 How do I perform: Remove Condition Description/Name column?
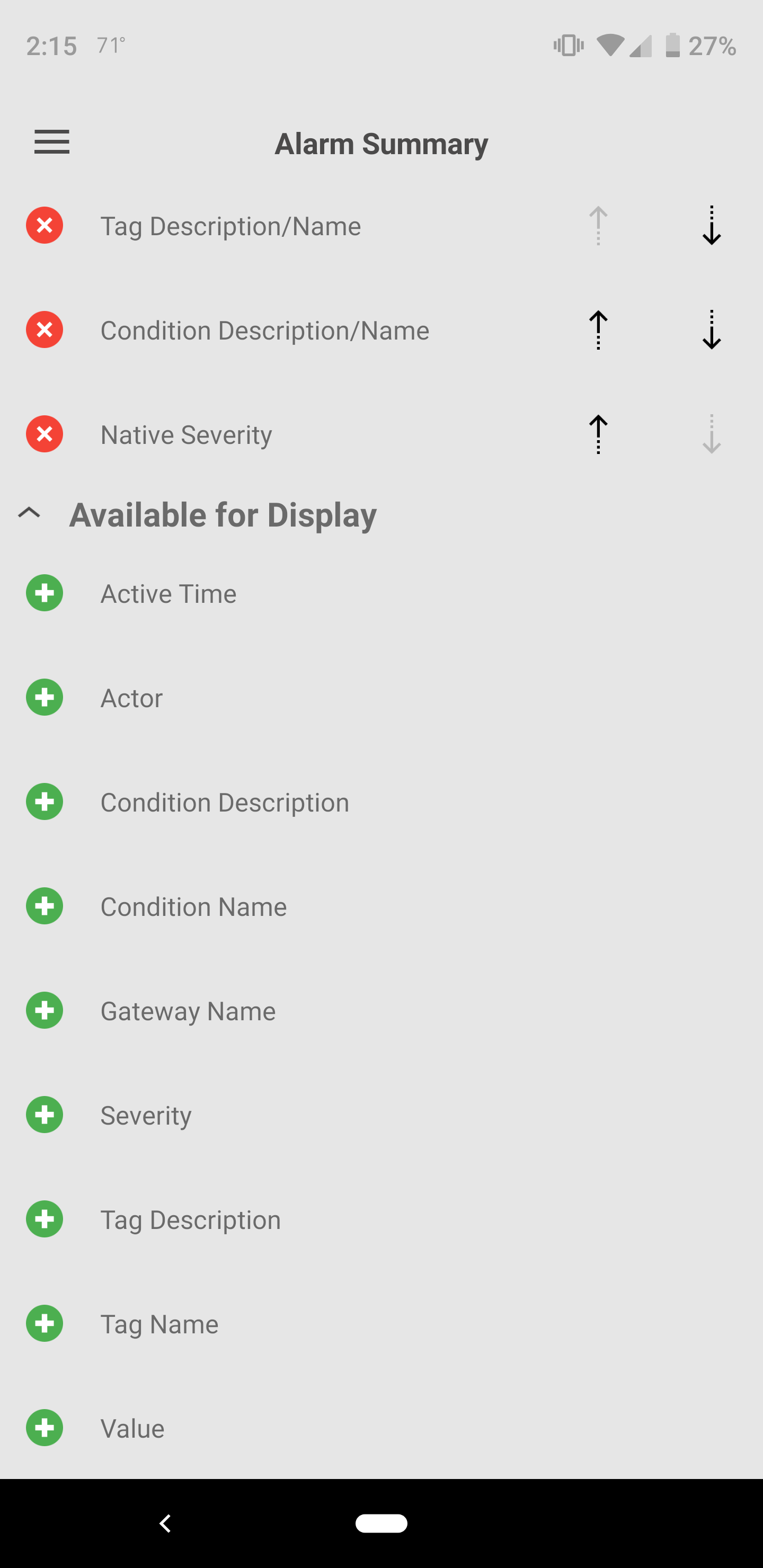[x=45, y=330]
